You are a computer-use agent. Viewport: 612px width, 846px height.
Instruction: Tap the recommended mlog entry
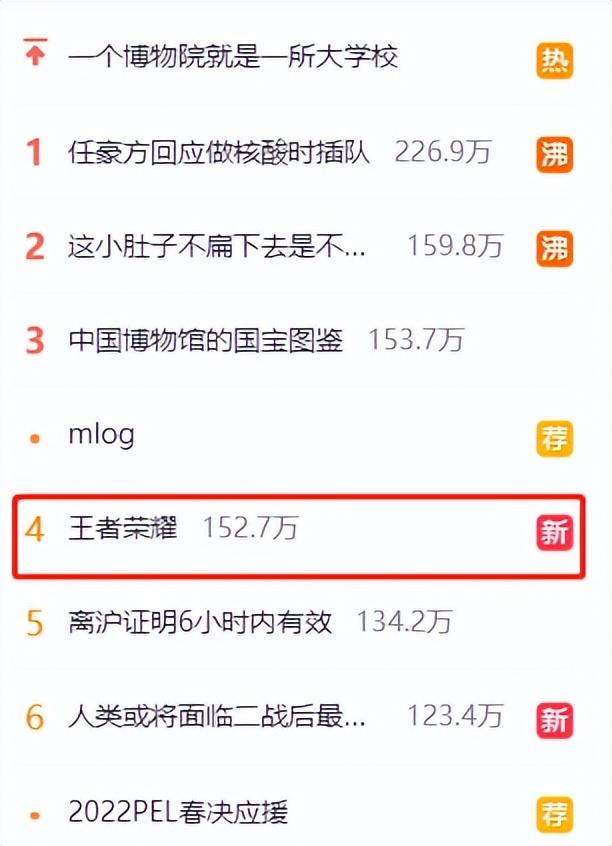click(x=101, y=436)
